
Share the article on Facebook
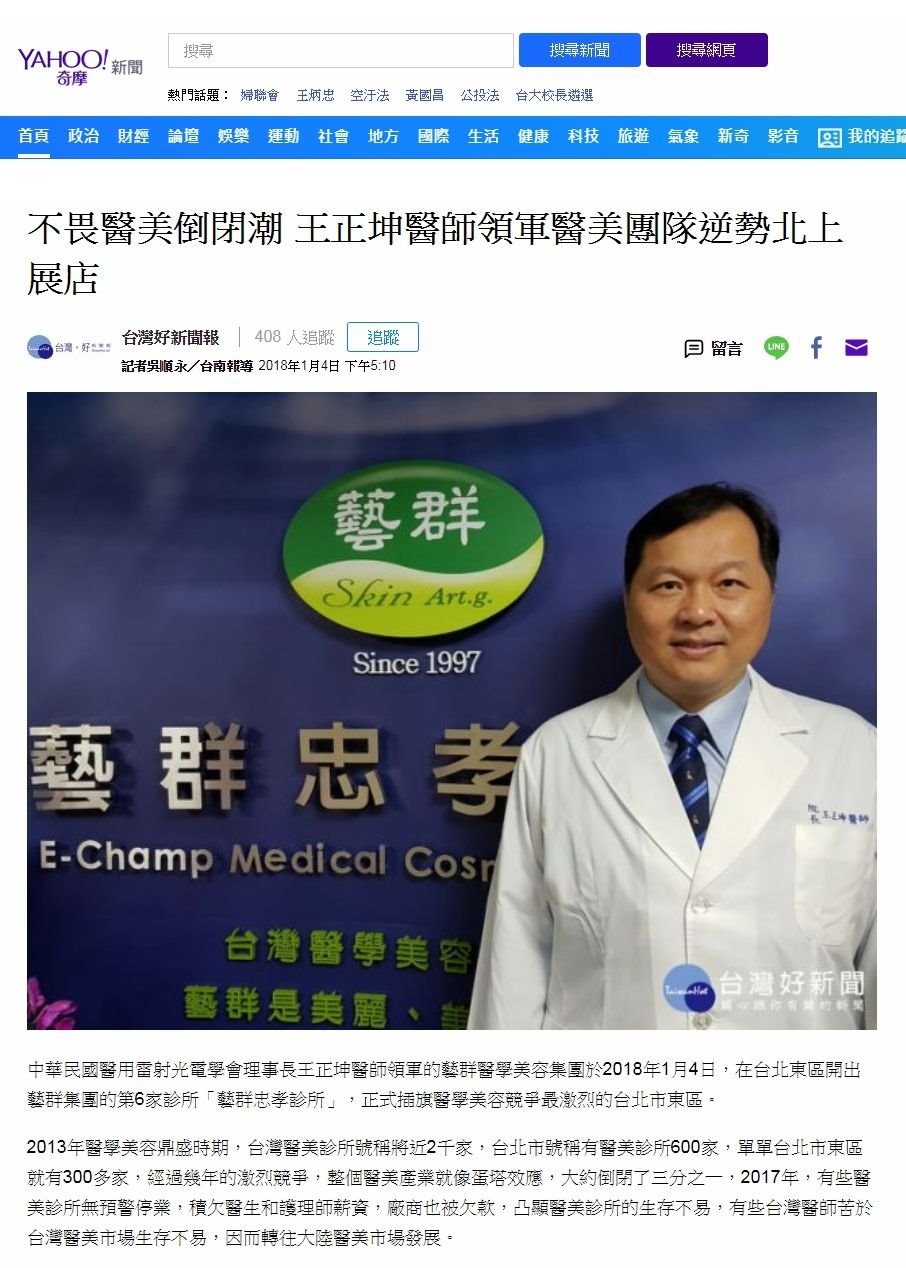click(x=816, y=348)
